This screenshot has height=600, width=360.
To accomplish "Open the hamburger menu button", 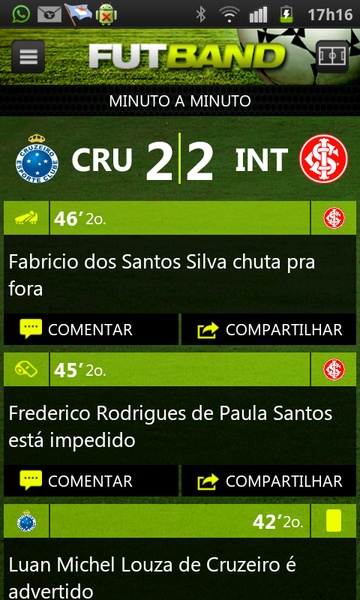I will coord(28,57).
